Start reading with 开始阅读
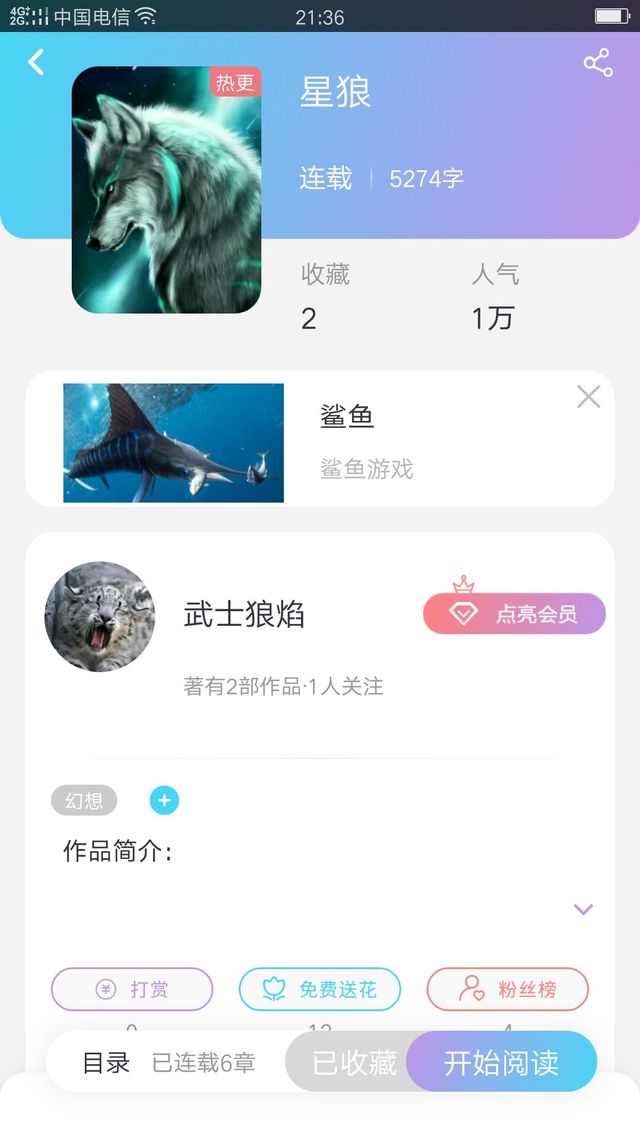The height and width of the screenshot is (1138, 640). [501, 1062]
